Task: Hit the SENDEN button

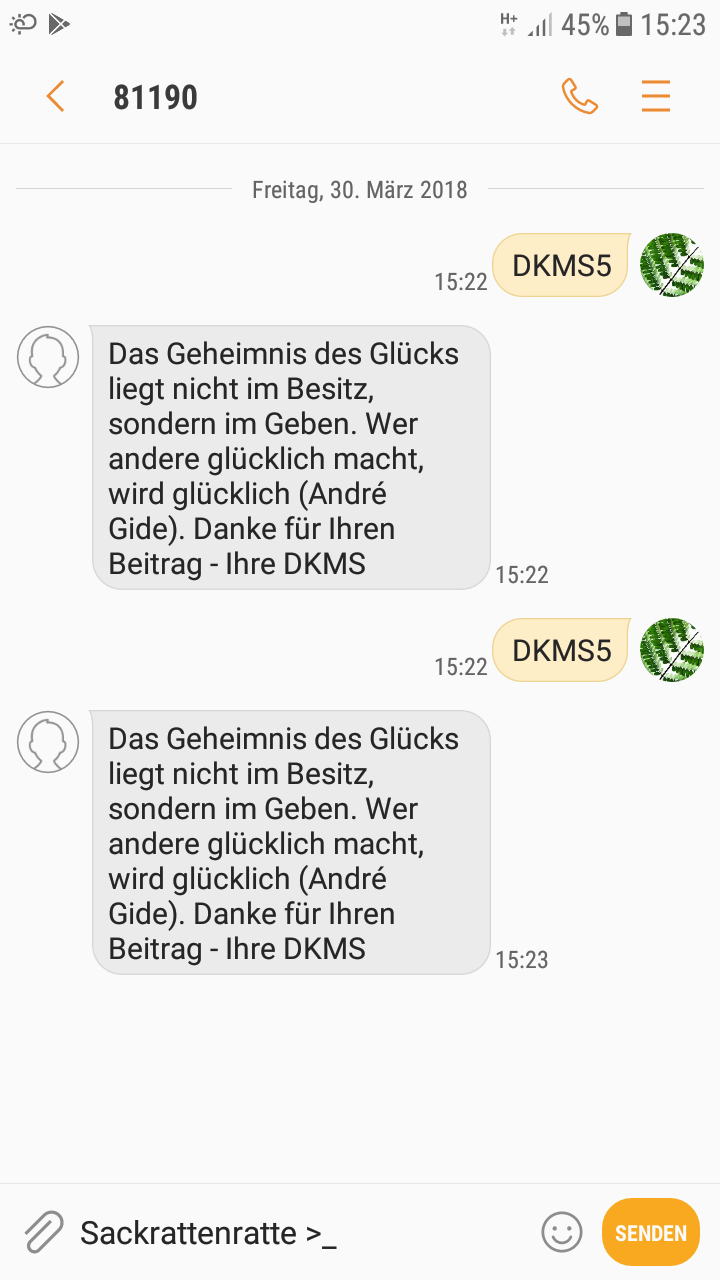Action: click(651, 1233)
